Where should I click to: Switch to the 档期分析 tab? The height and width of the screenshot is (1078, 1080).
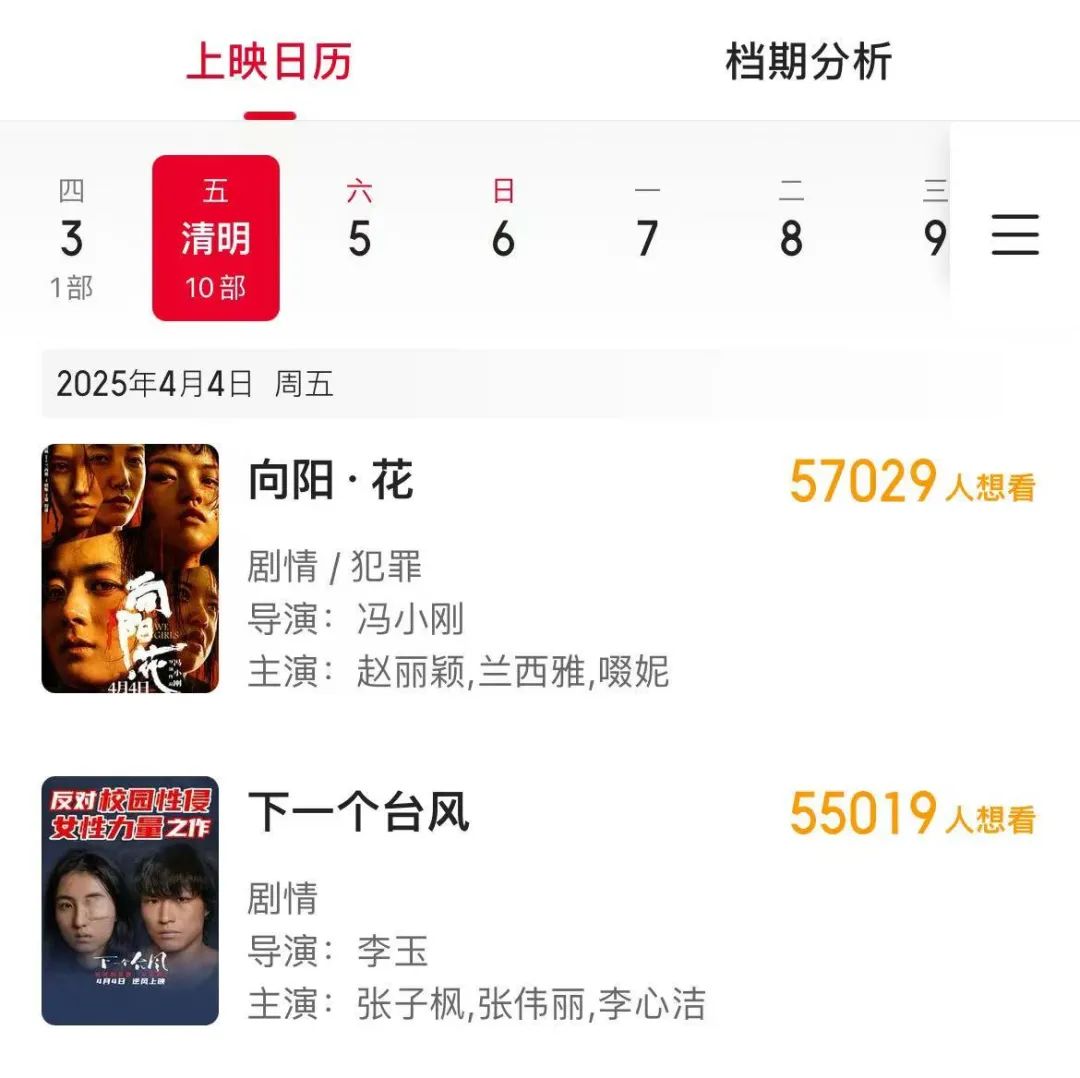(808, 62)
